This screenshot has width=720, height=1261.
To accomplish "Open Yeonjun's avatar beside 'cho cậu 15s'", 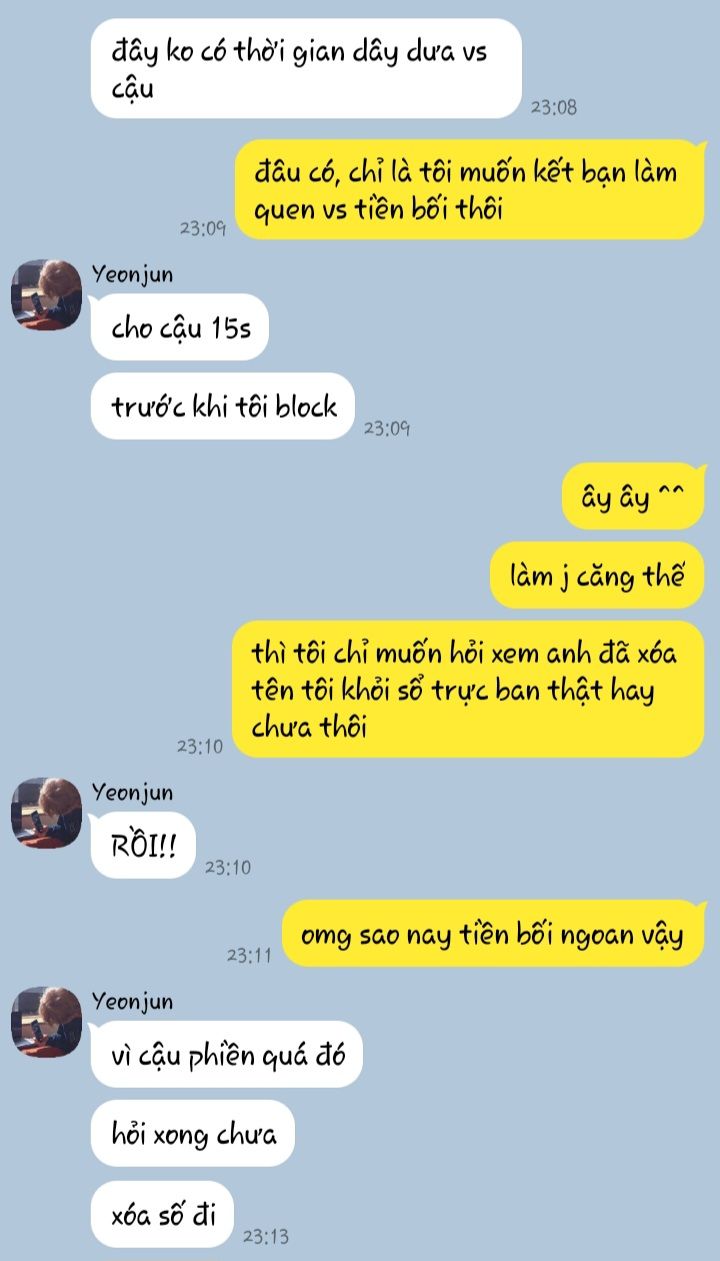I will [x=46, y=295].
